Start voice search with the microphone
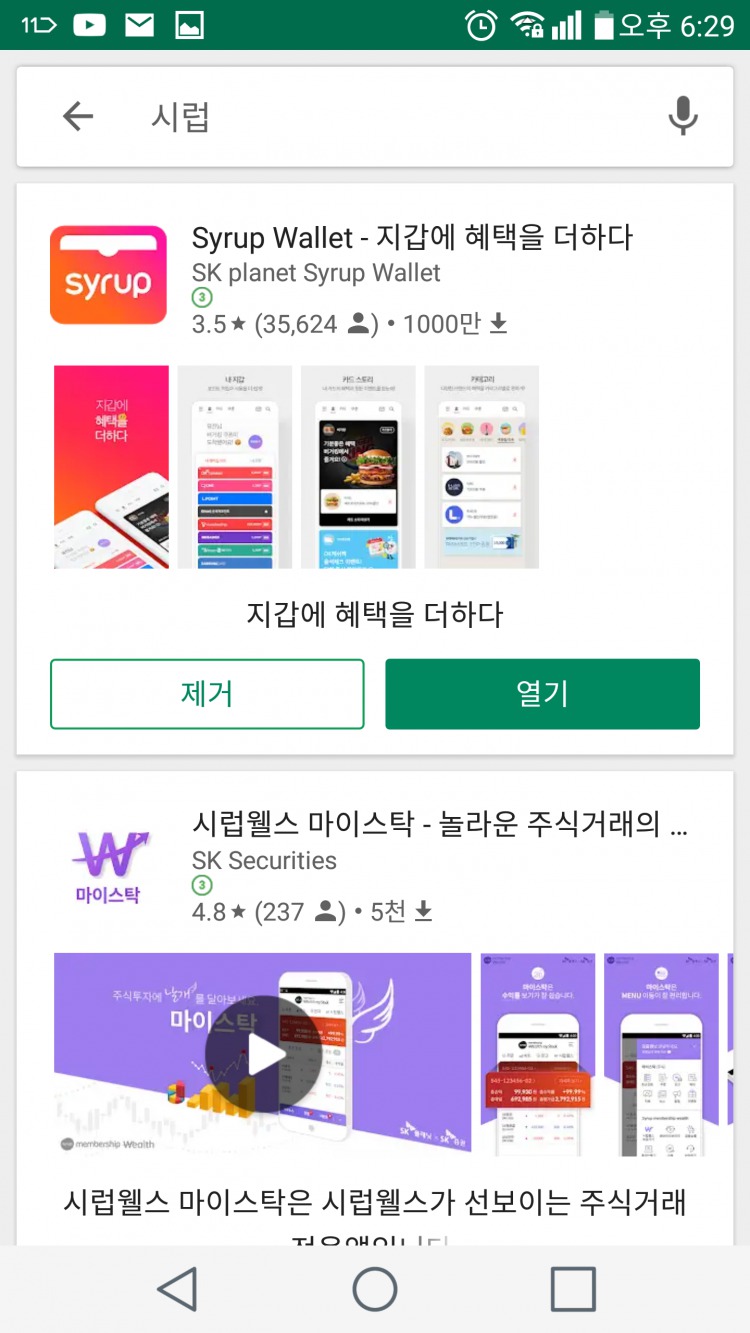 point(683,117)
